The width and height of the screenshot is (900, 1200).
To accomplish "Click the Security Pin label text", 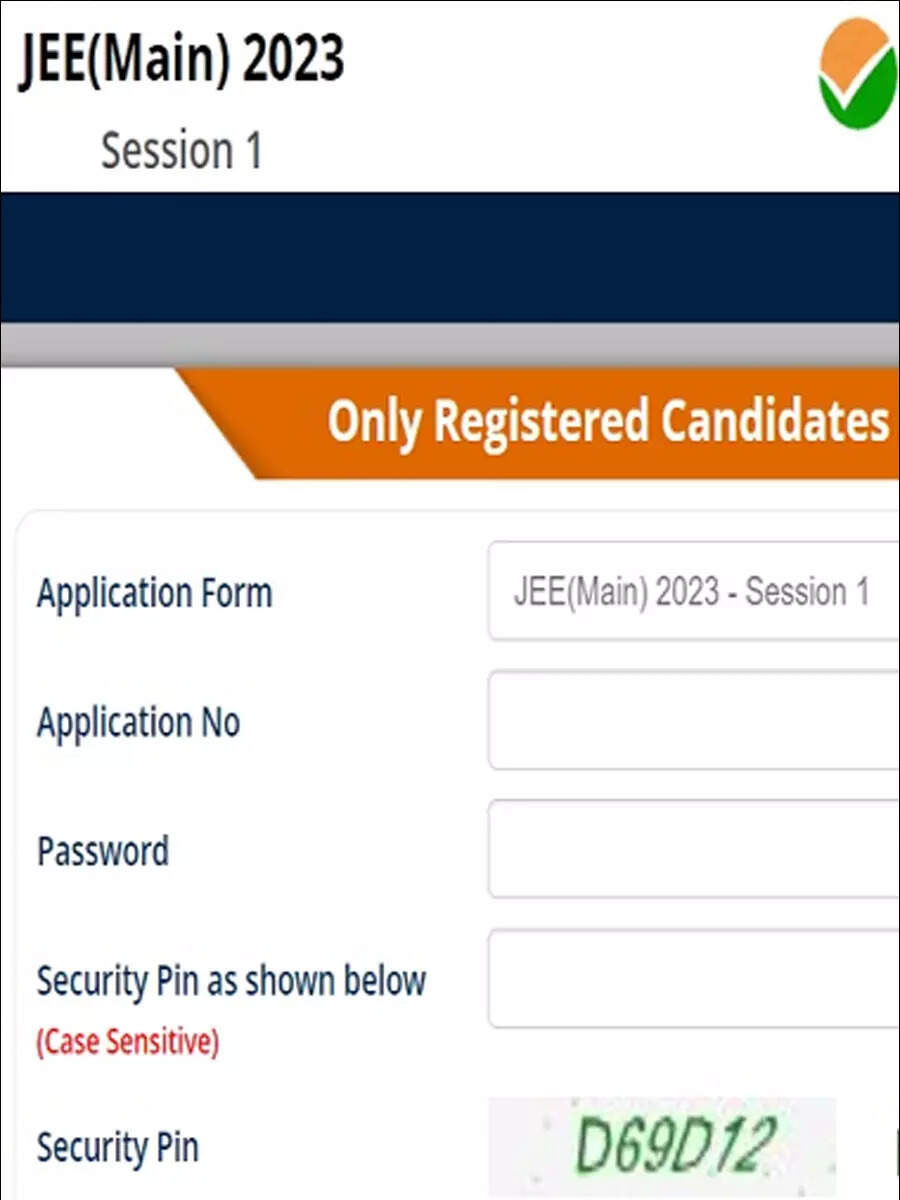I will pyautogui.click(x=117, y=1148).
